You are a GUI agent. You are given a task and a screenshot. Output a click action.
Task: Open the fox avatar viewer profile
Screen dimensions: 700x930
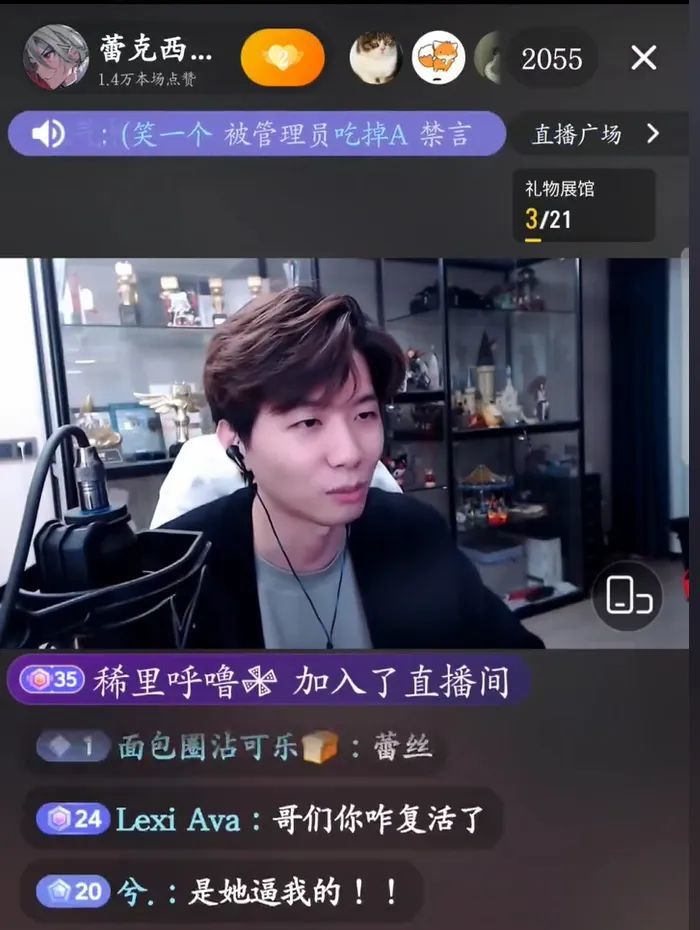tap(438, 58)
